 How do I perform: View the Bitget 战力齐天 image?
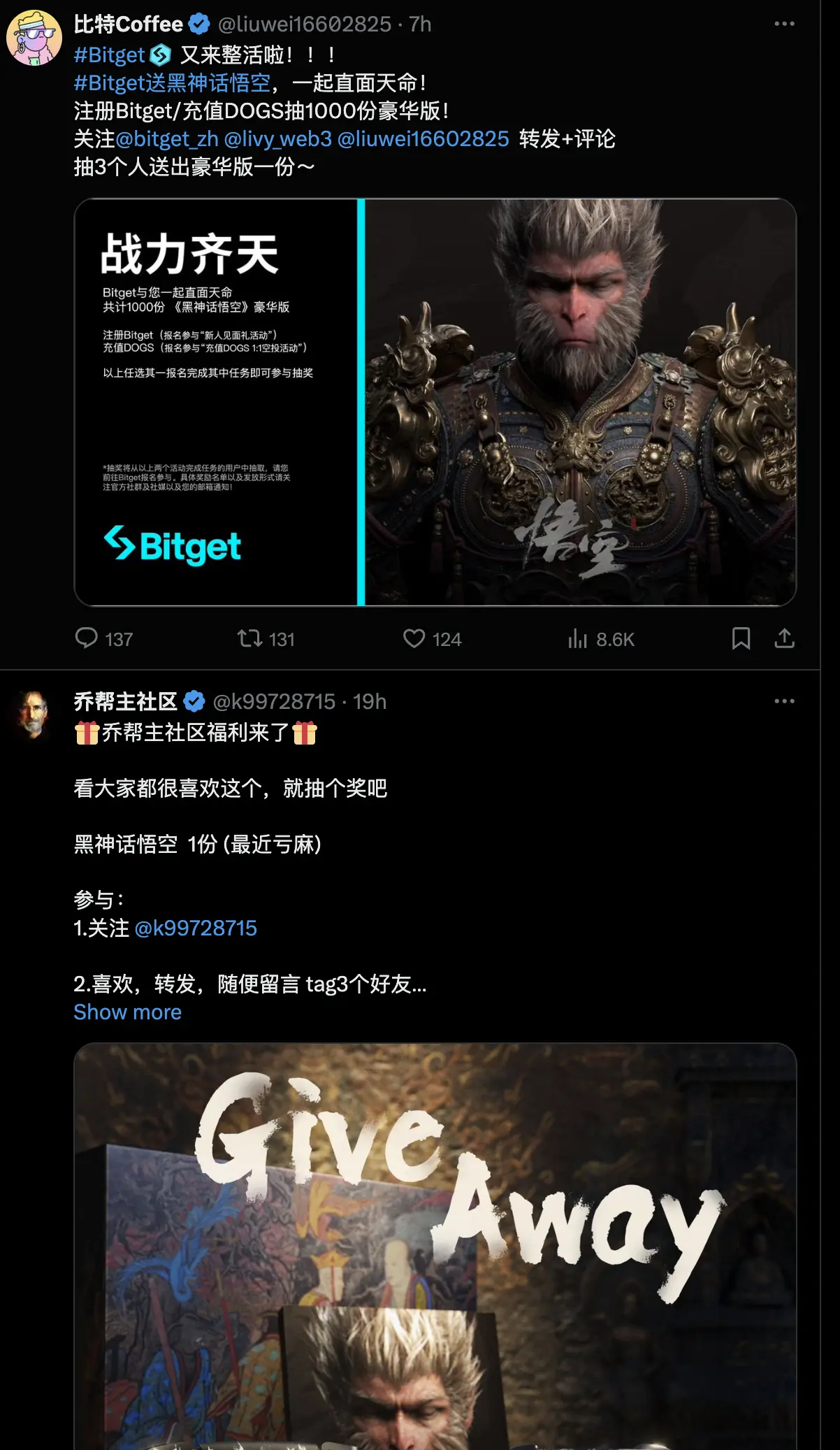tap(435, 402)
